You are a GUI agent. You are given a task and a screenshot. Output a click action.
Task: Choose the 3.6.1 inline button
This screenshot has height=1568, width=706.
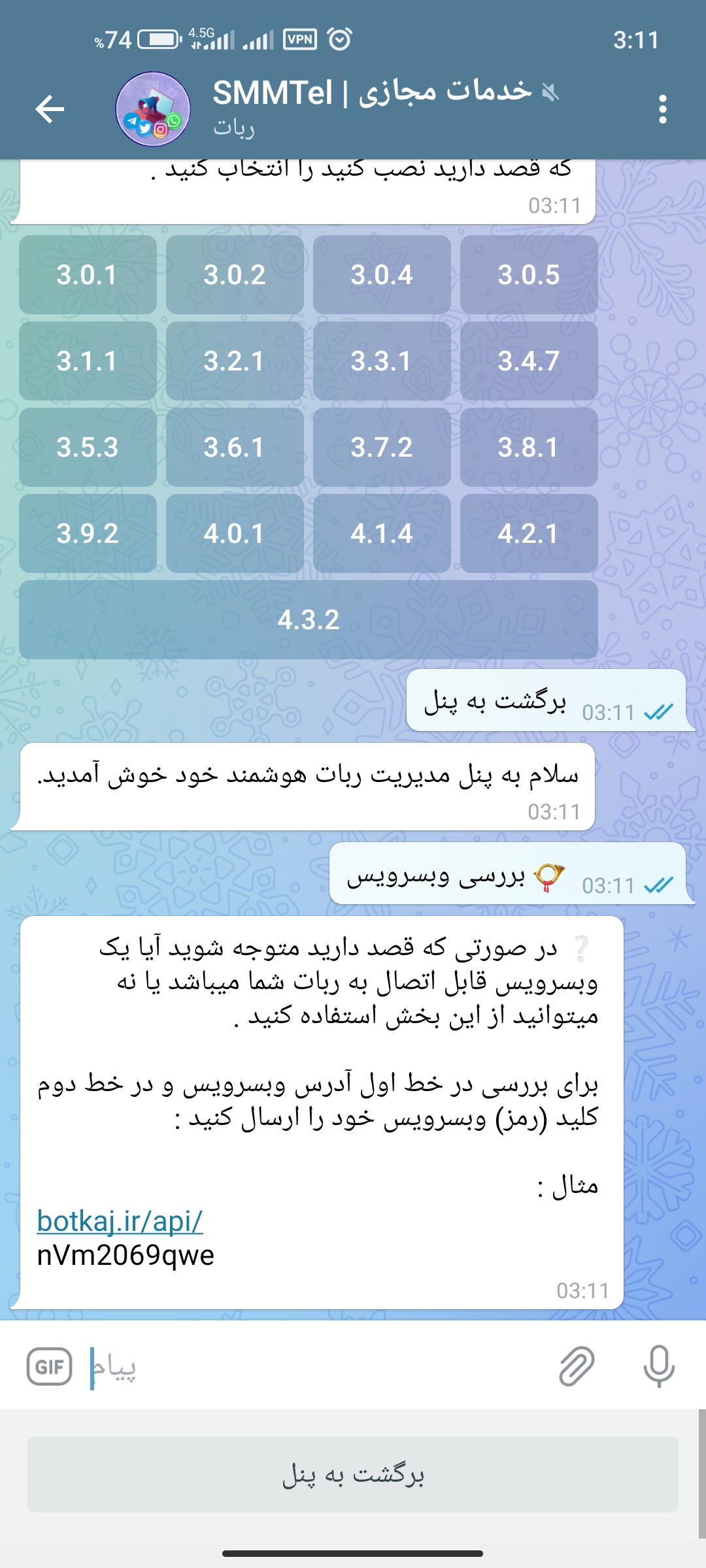click(235, 448)
